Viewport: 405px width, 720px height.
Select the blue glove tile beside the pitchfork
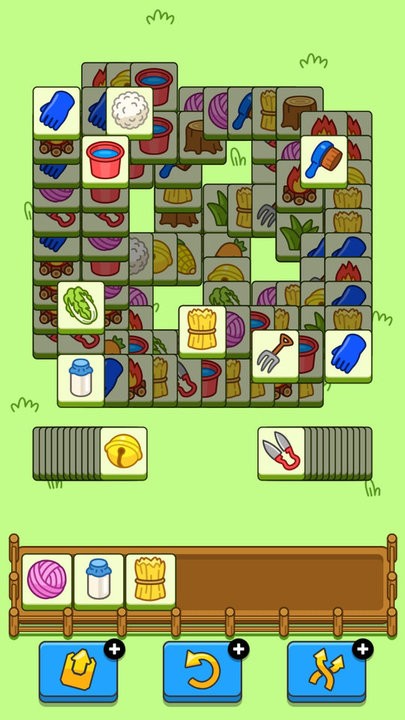pyautogui.click(x=349, y=356)
